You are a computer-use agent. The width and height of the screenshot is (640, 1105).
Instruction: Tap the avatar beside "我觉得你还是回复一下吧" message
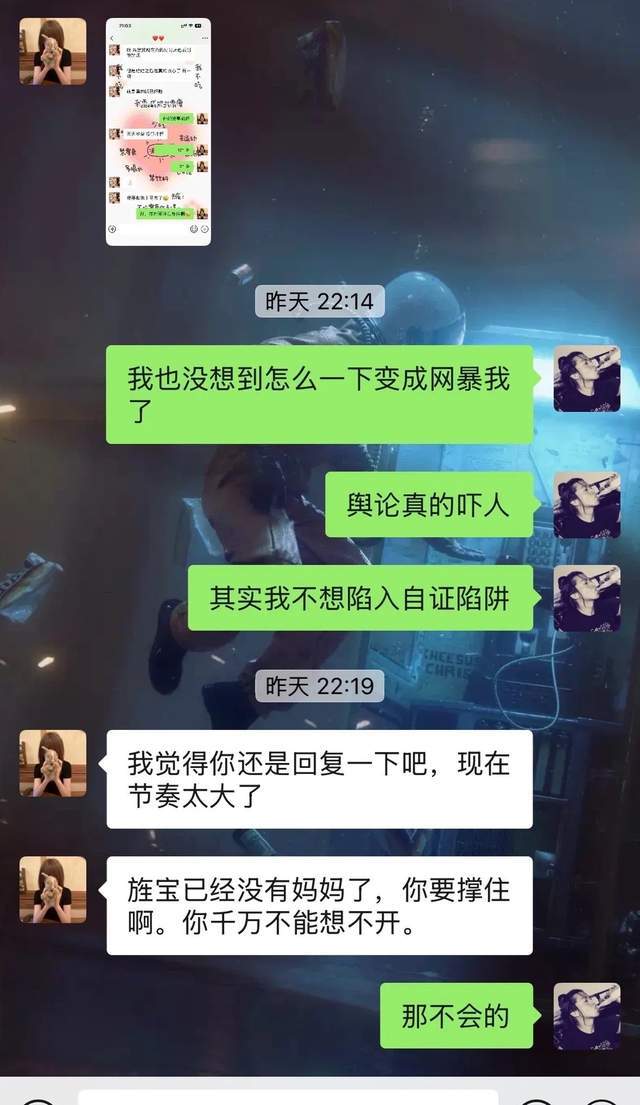coord(53,763)
